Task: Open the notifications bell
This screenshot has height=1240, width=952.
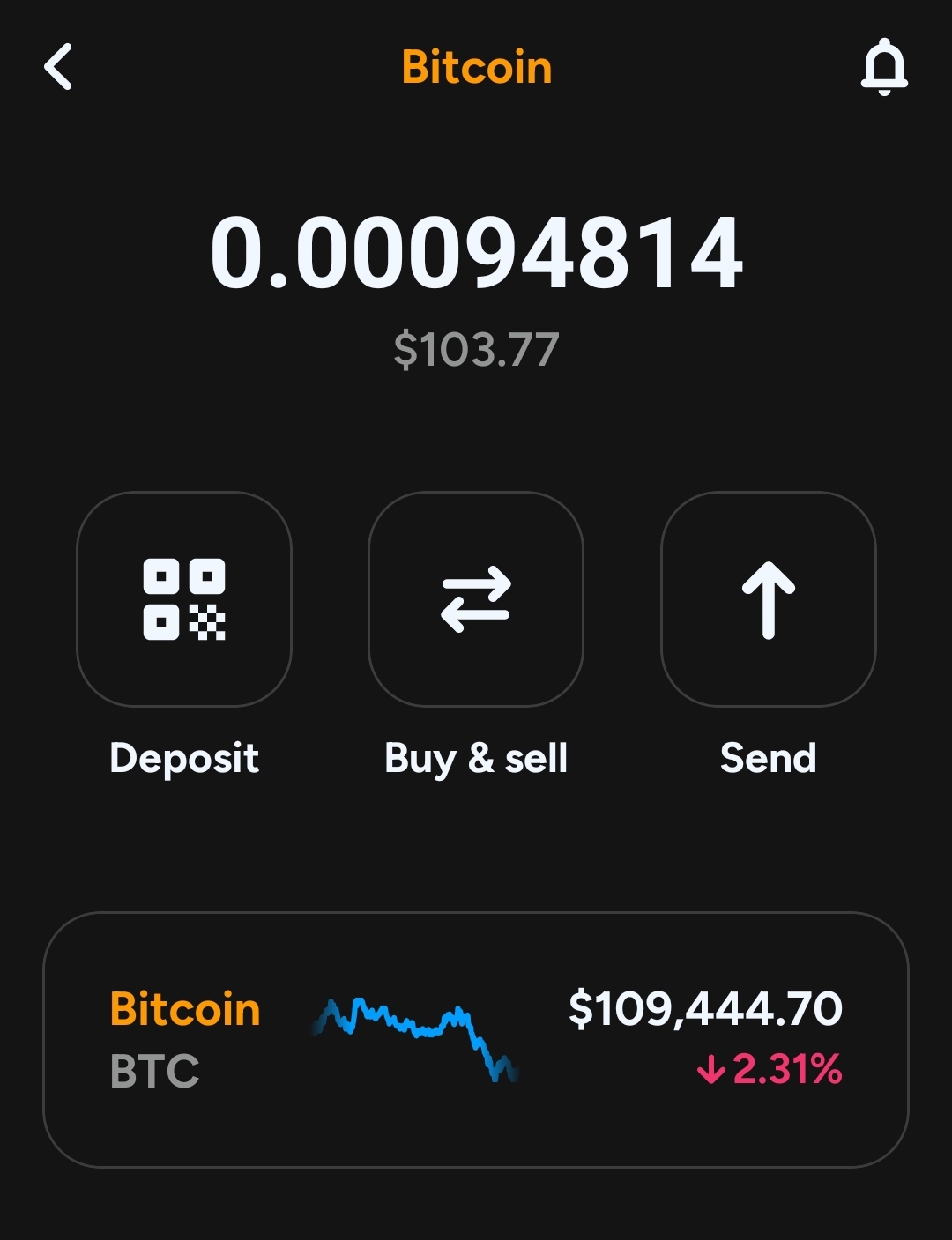Action: pos(884,68)
